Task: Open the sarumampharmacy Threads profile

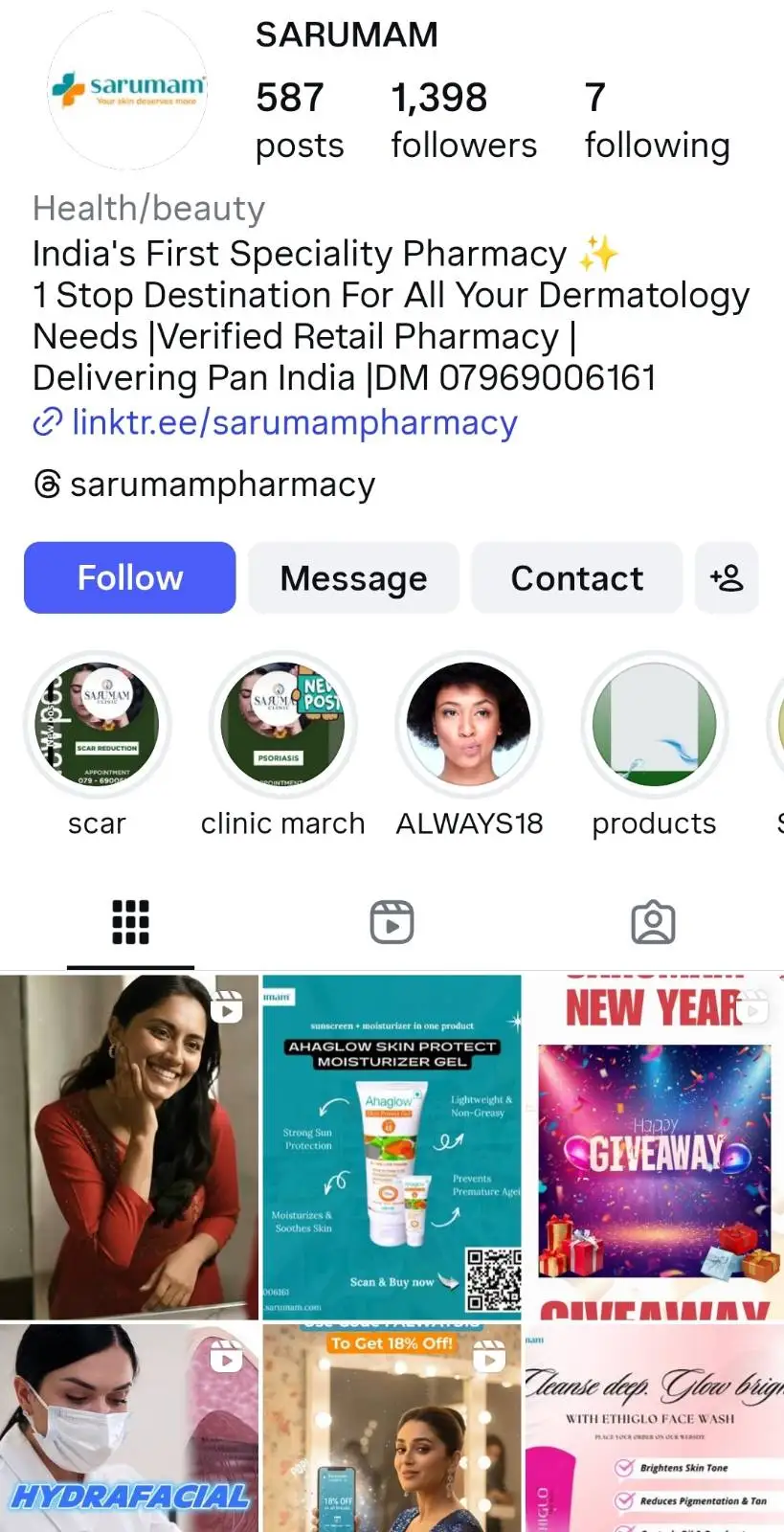Action: click(x=221, y=484)
